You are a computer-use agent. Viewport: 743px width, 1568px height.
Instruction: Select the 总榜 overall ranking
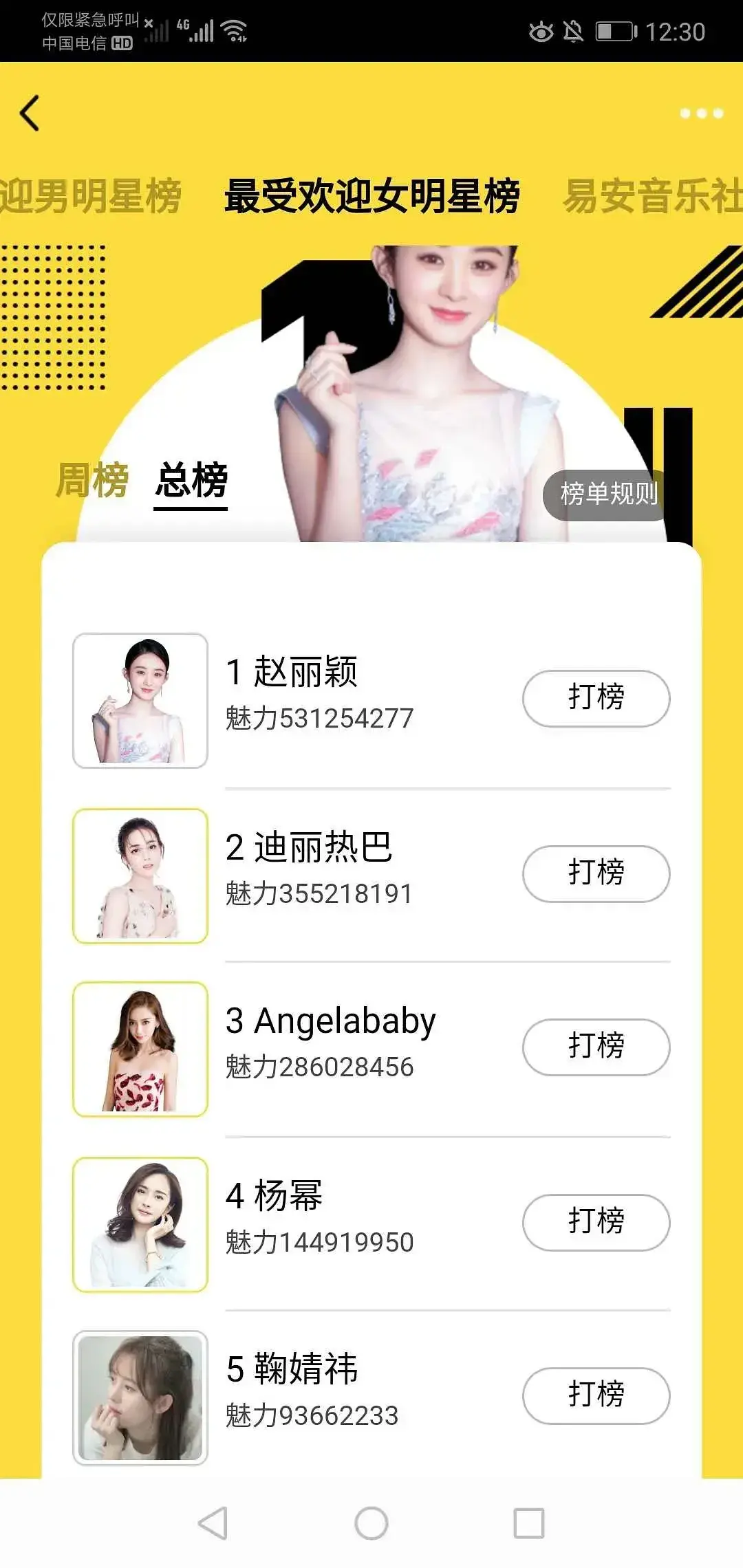(191, 480)
